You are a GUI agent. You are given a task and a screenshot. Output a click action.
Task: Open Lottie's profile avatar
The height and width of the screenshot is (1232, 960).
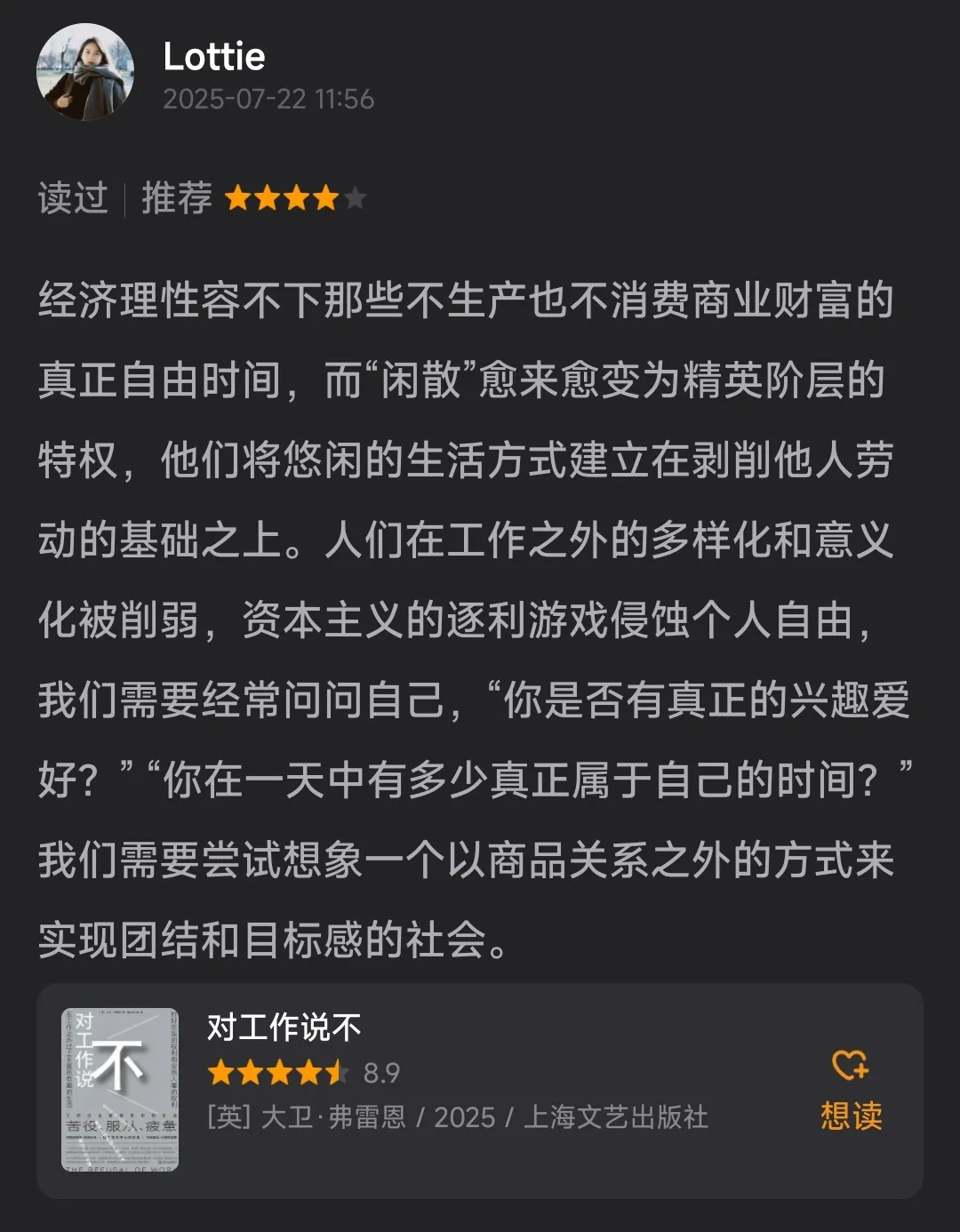click(x=85, y=73)
